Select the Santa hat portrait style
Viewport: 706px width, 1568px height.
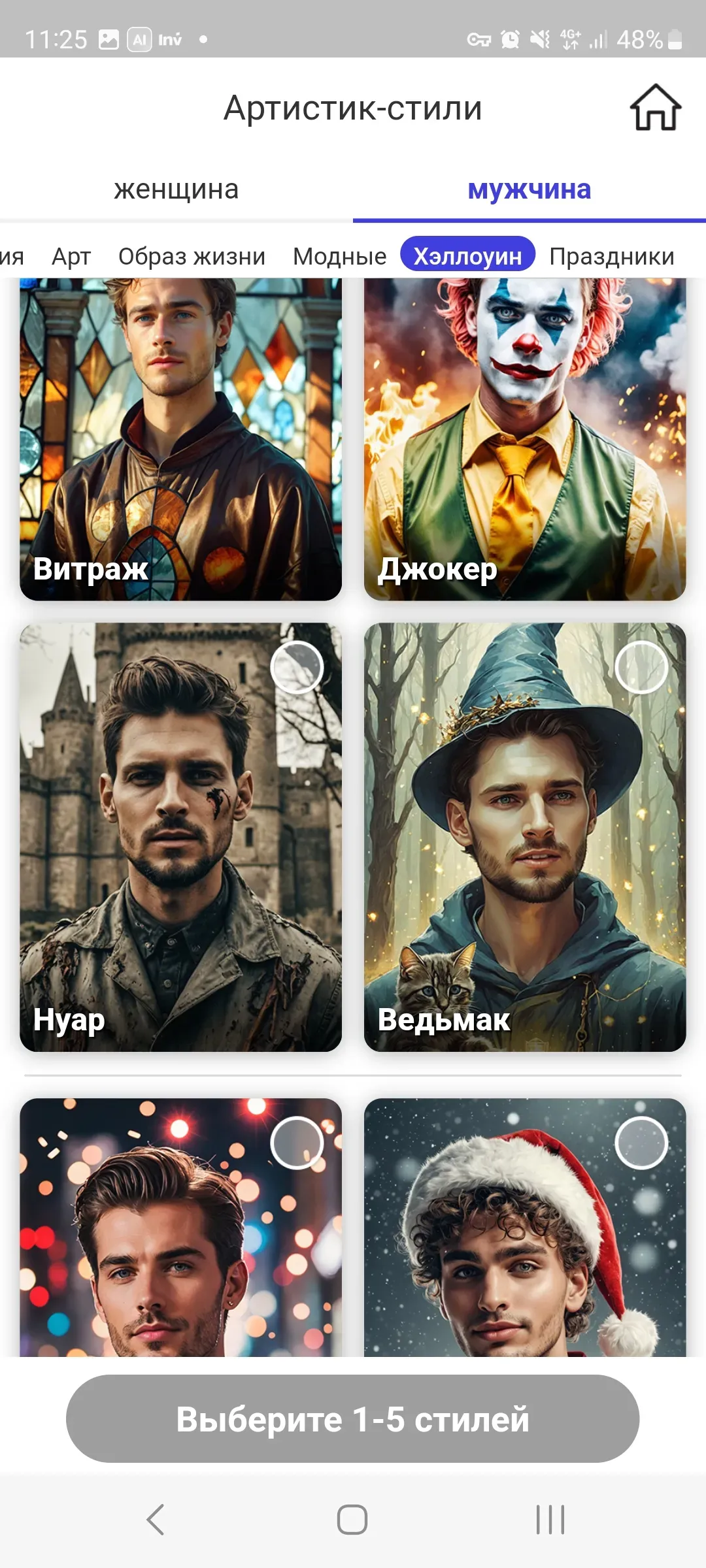pyautogui.click(x=525, y=1228)
